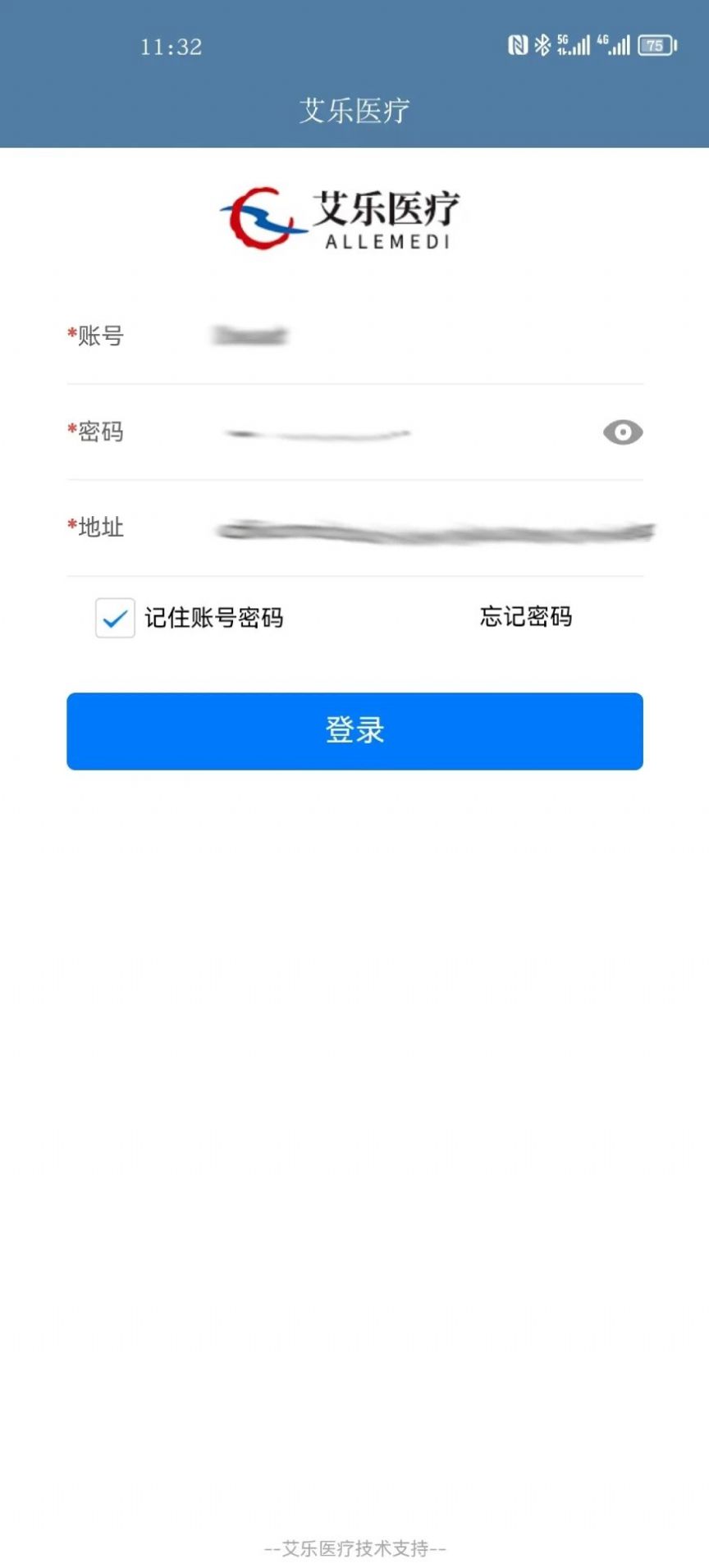Toggle remember account and password off
Screen dimensions: 709x1568
115,617
